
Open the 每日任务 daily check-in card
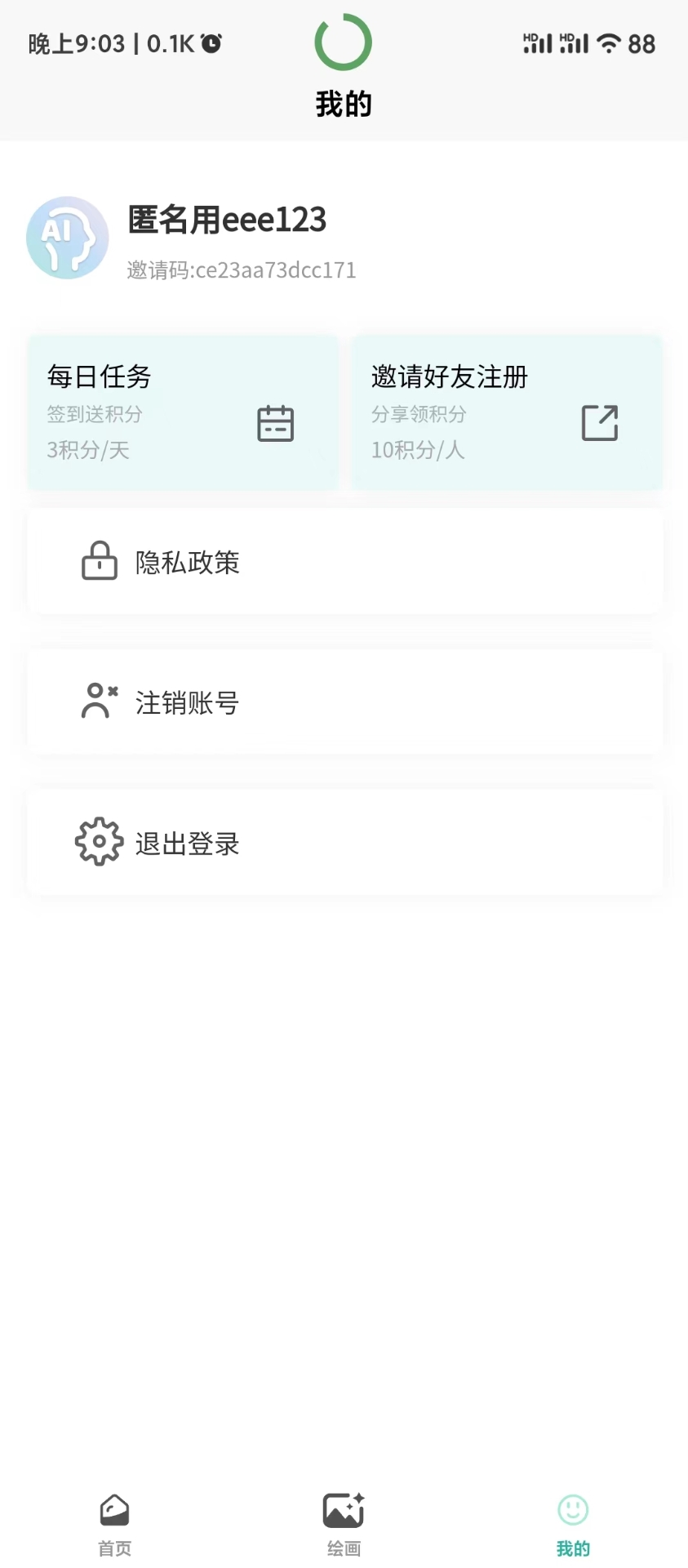click(183, 412)
